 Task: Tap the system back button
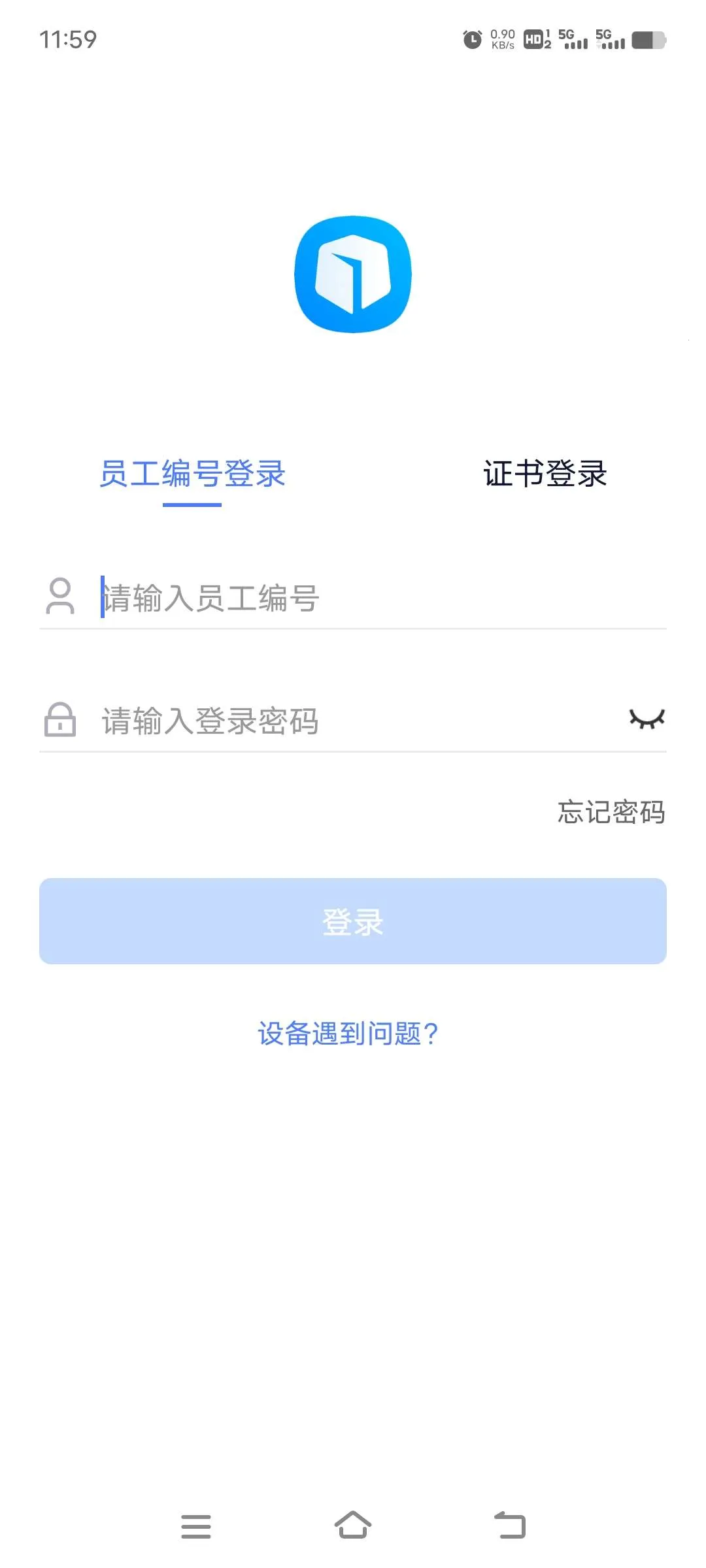tap(510, 1526)
